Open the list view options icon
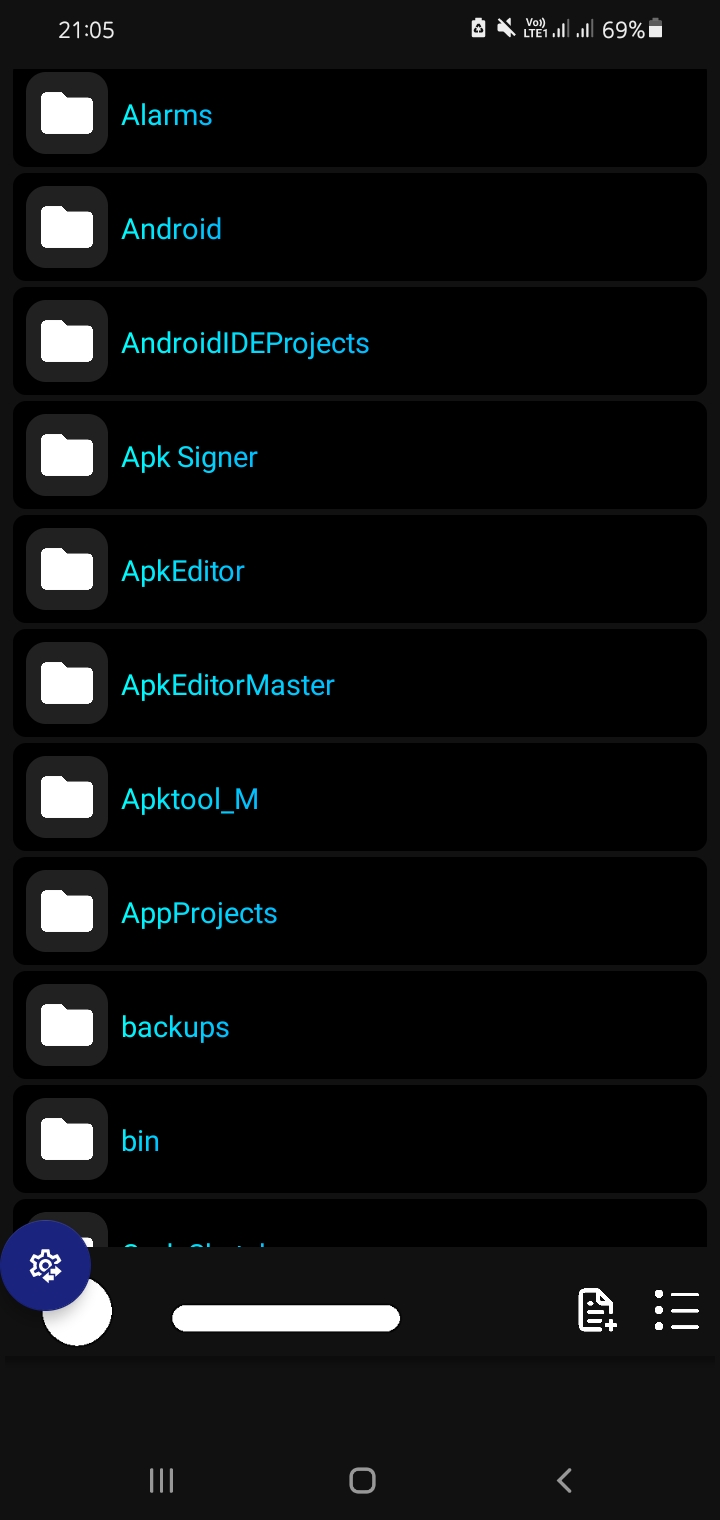 pyautogui.click(x=677, y=1310)
